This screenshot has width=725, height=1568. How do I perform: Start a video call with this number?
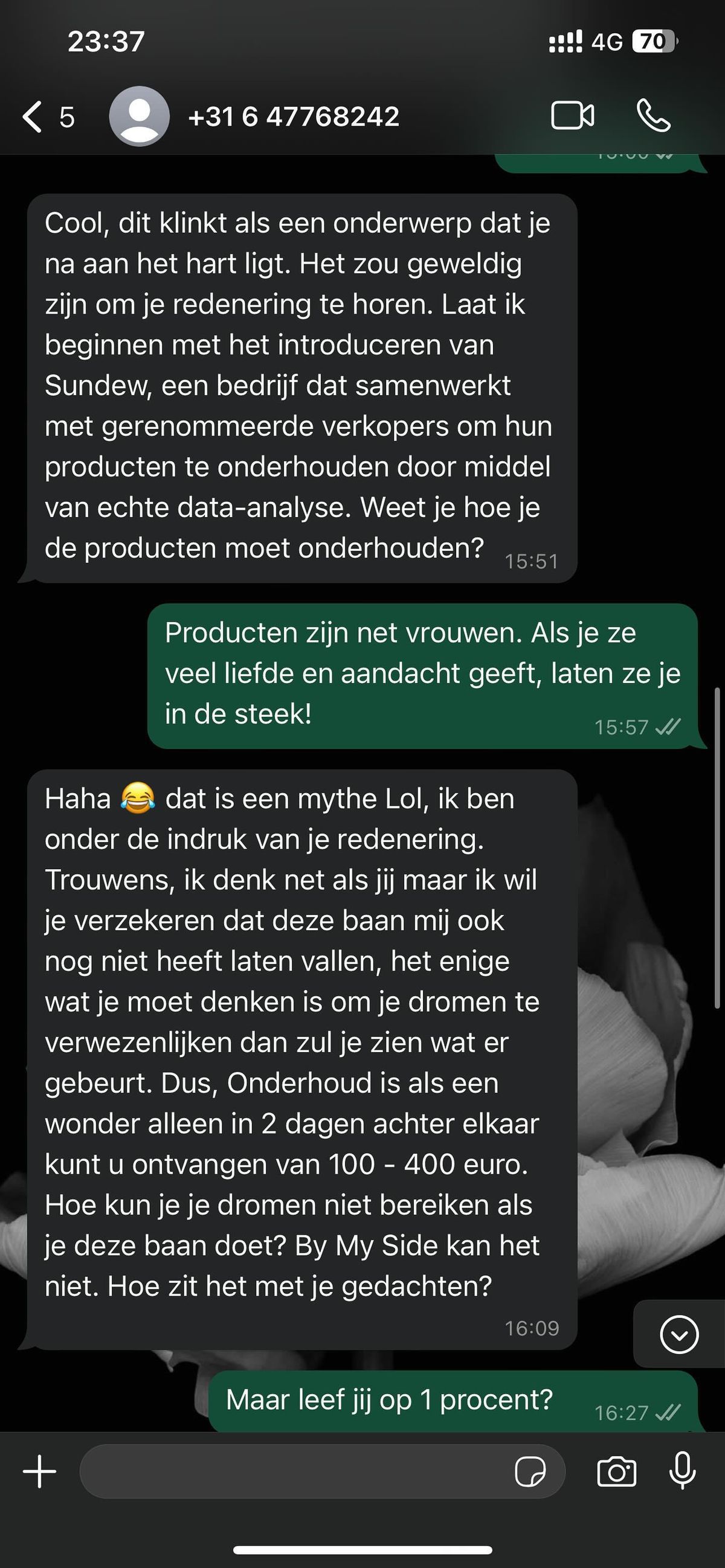point(572,115)
